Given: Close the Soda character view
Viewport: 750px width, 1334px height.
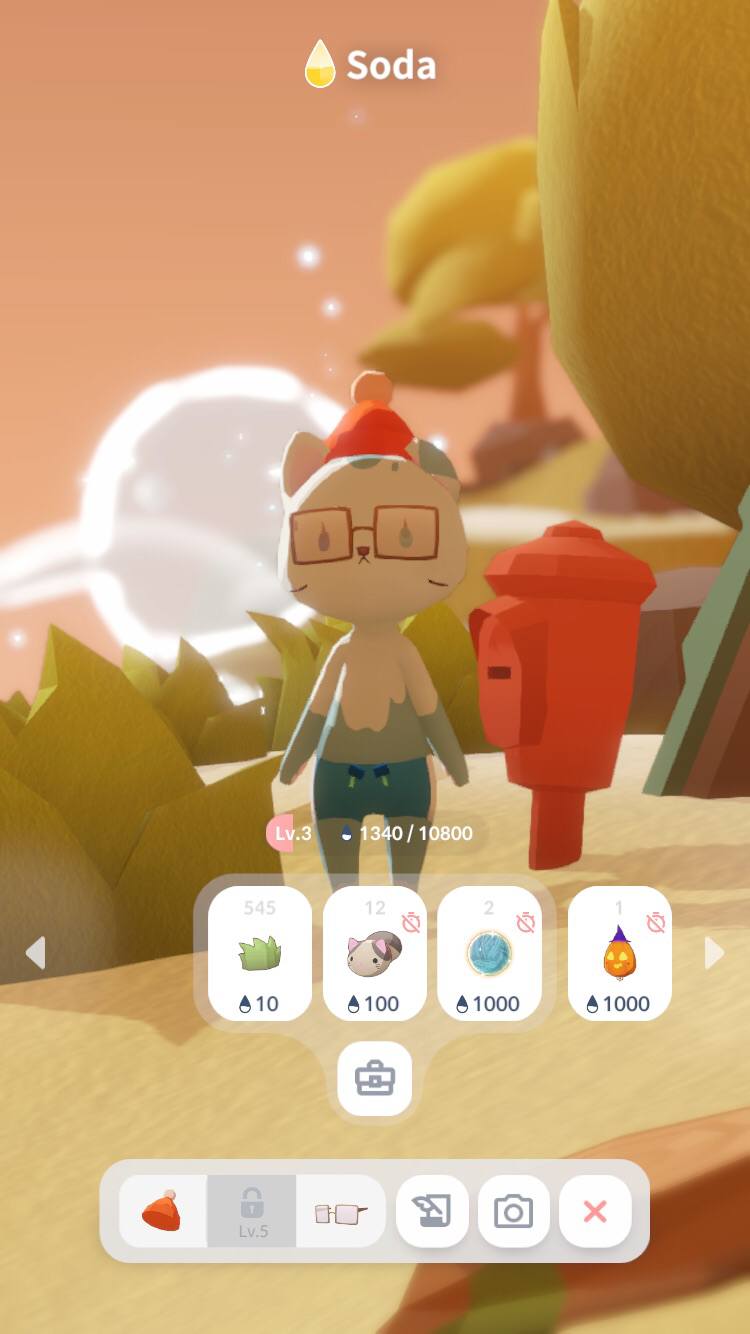Looking at the screenshot, I should click(595, 1211).
